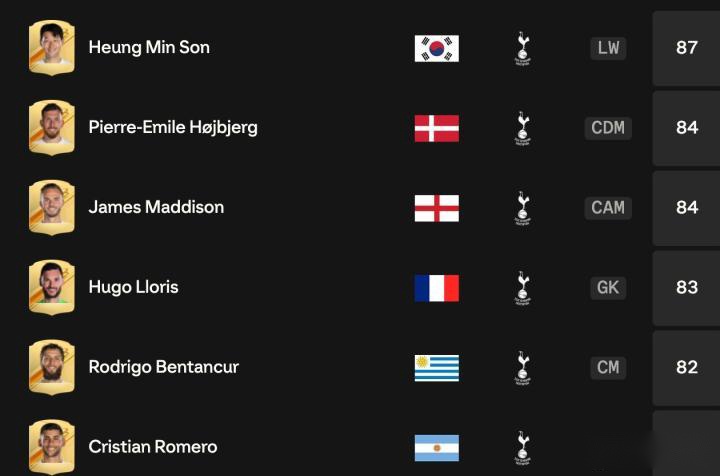Select the Hugo Lloris row
Image resolution: width=720 pixels, height=476 pixels.
(x=133, y=287)
